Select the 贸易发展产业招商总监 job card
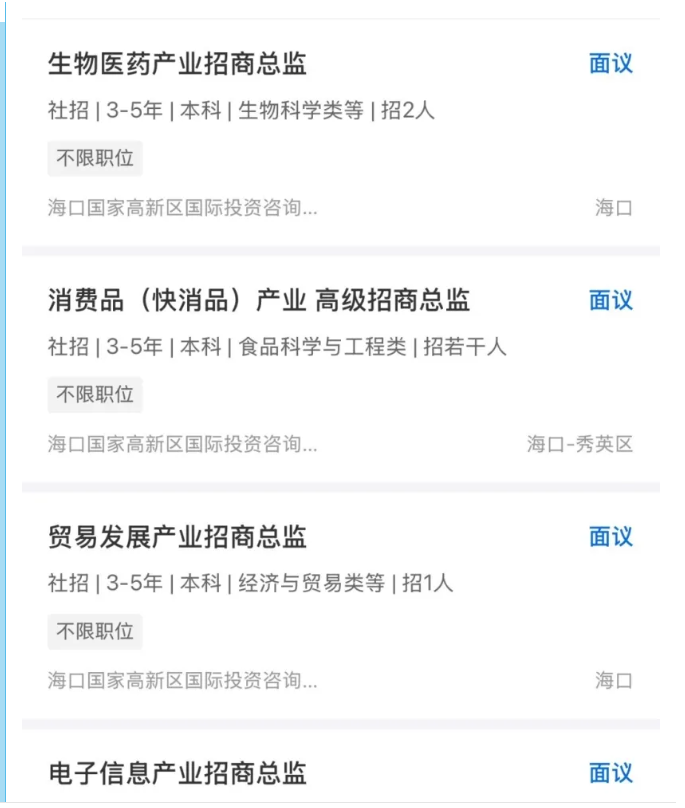The width and height of the screenshot is (685, 808). click(x=177, y=537)
